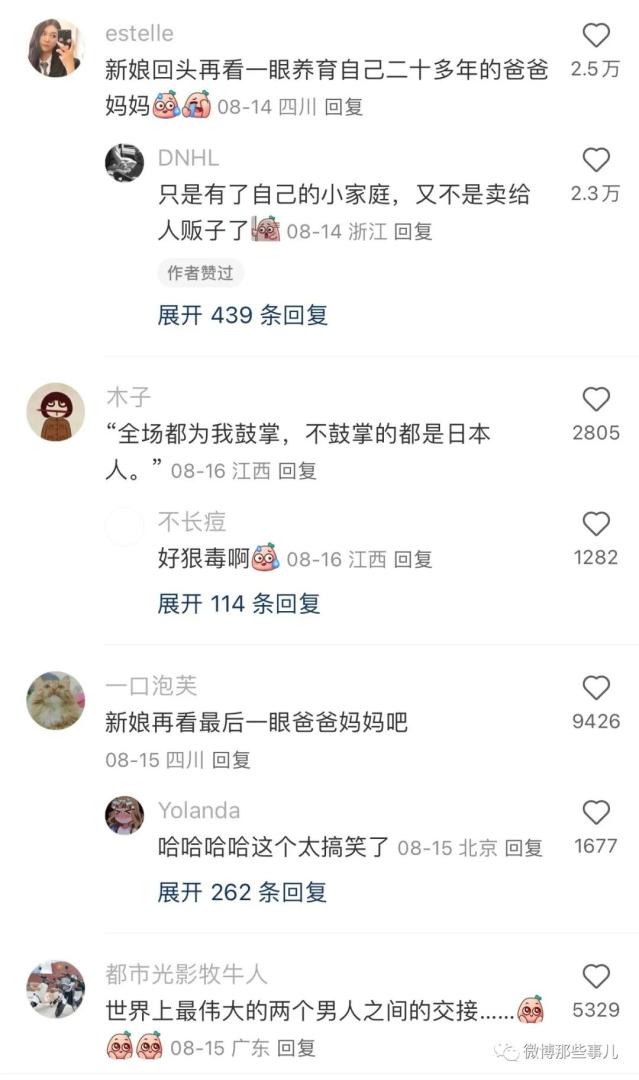Open estelle's profile avatar

tap(55, 48)
